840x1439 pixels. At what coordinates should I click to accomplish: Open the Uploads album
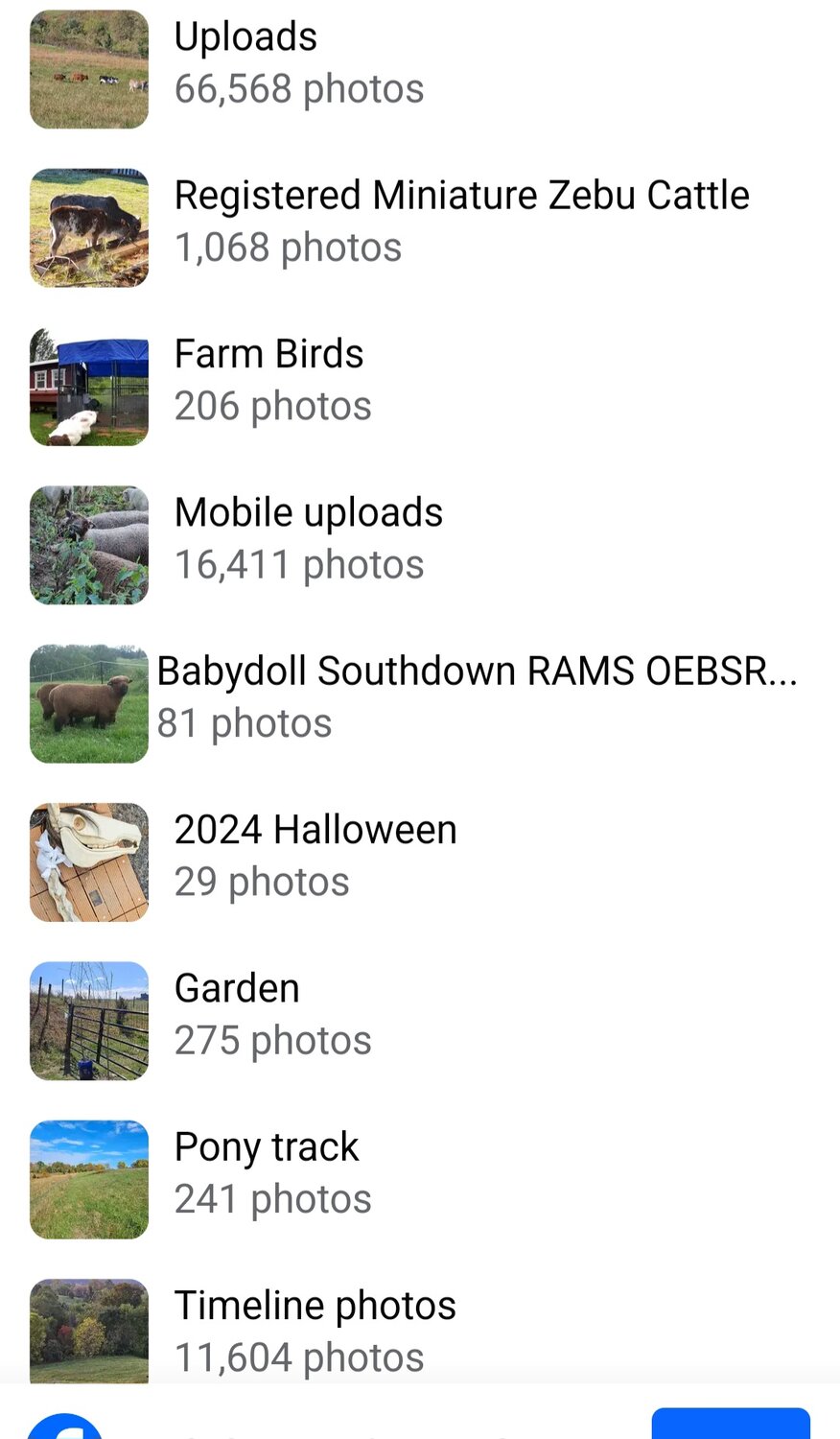click(x=245, y=38)
